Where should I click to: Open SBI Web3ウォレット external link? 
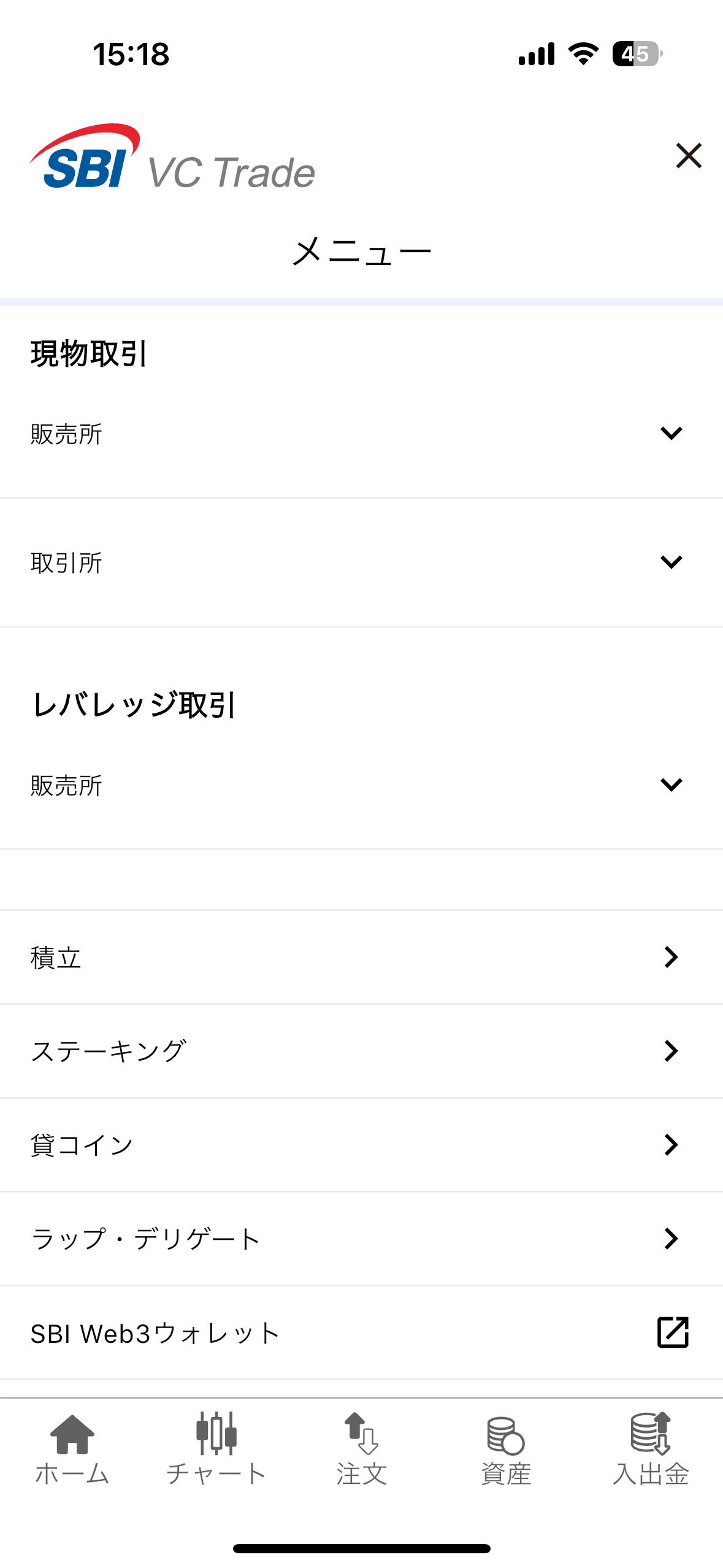click(x=361, y=1332)
